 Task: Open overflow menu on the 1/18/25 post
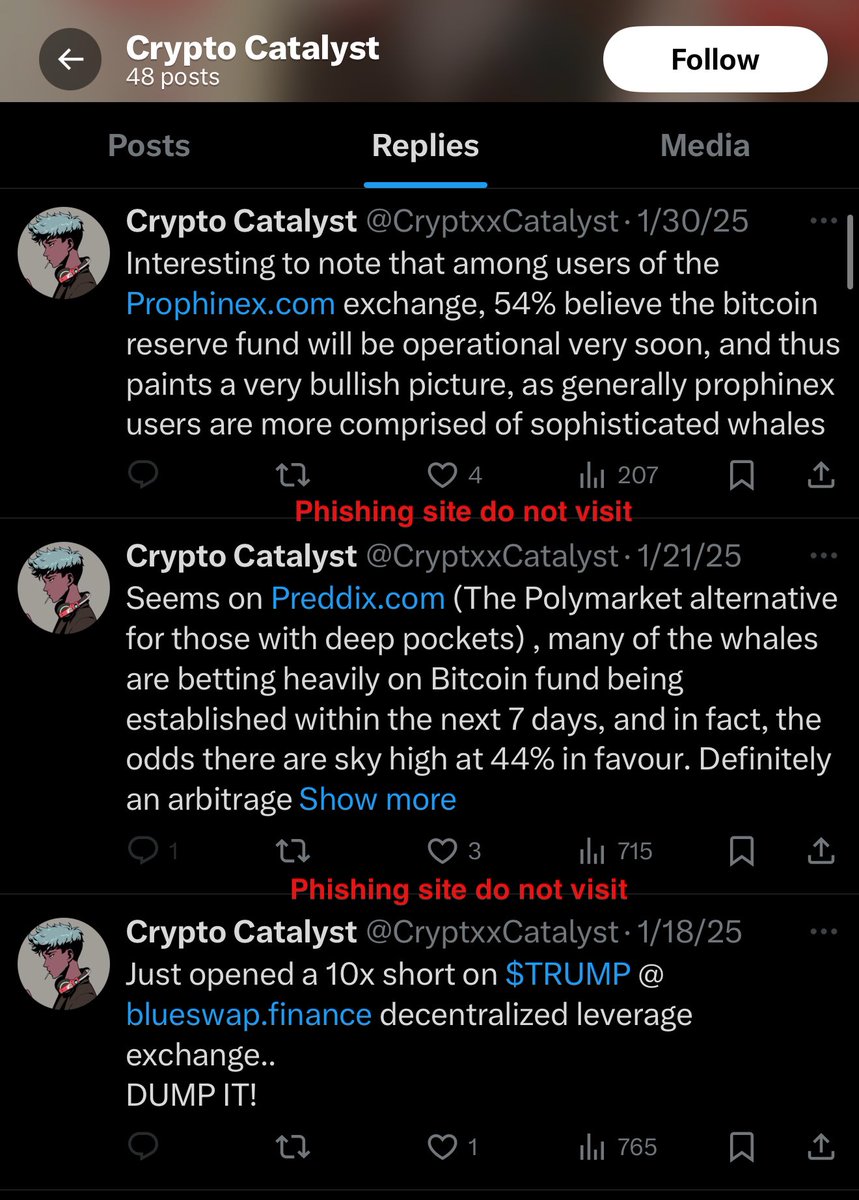click(x=822, y=932)
